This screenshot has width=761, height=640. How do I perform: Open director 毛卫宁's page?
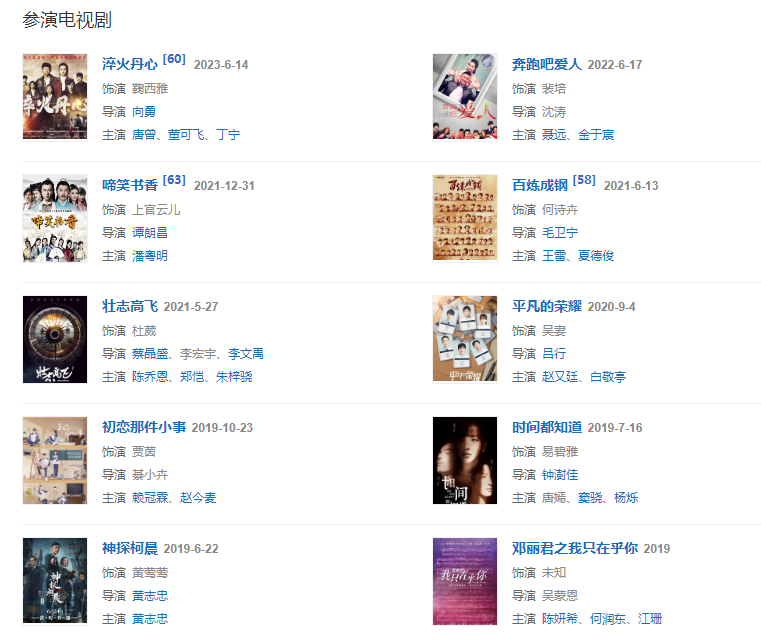pos(560,233)
